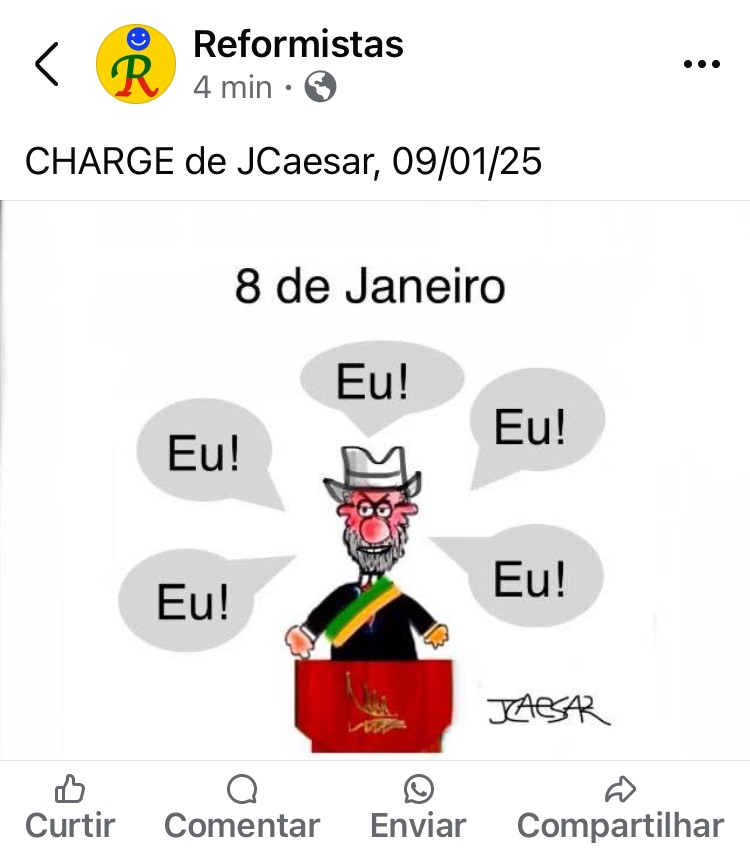
Task: Share the post with Compartilhar
Action: [x=620, y=808]
